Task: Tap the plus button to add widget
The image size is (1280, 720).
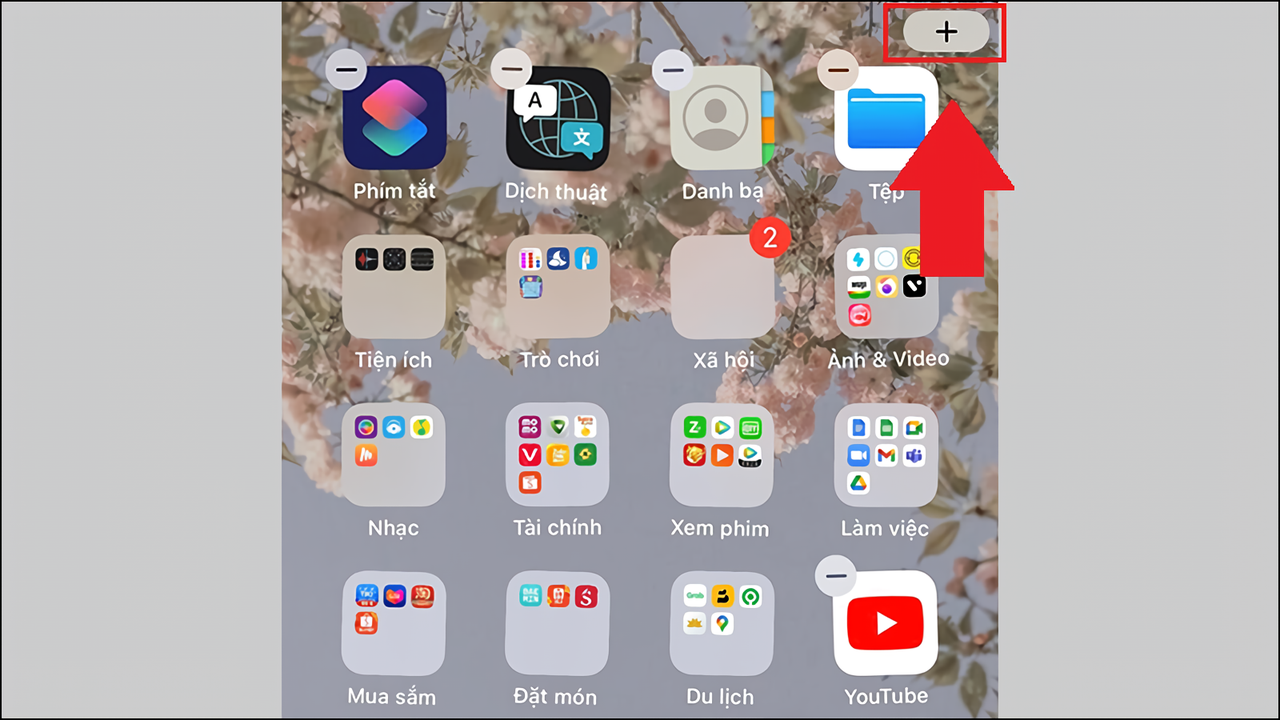Action: [945, 32]
